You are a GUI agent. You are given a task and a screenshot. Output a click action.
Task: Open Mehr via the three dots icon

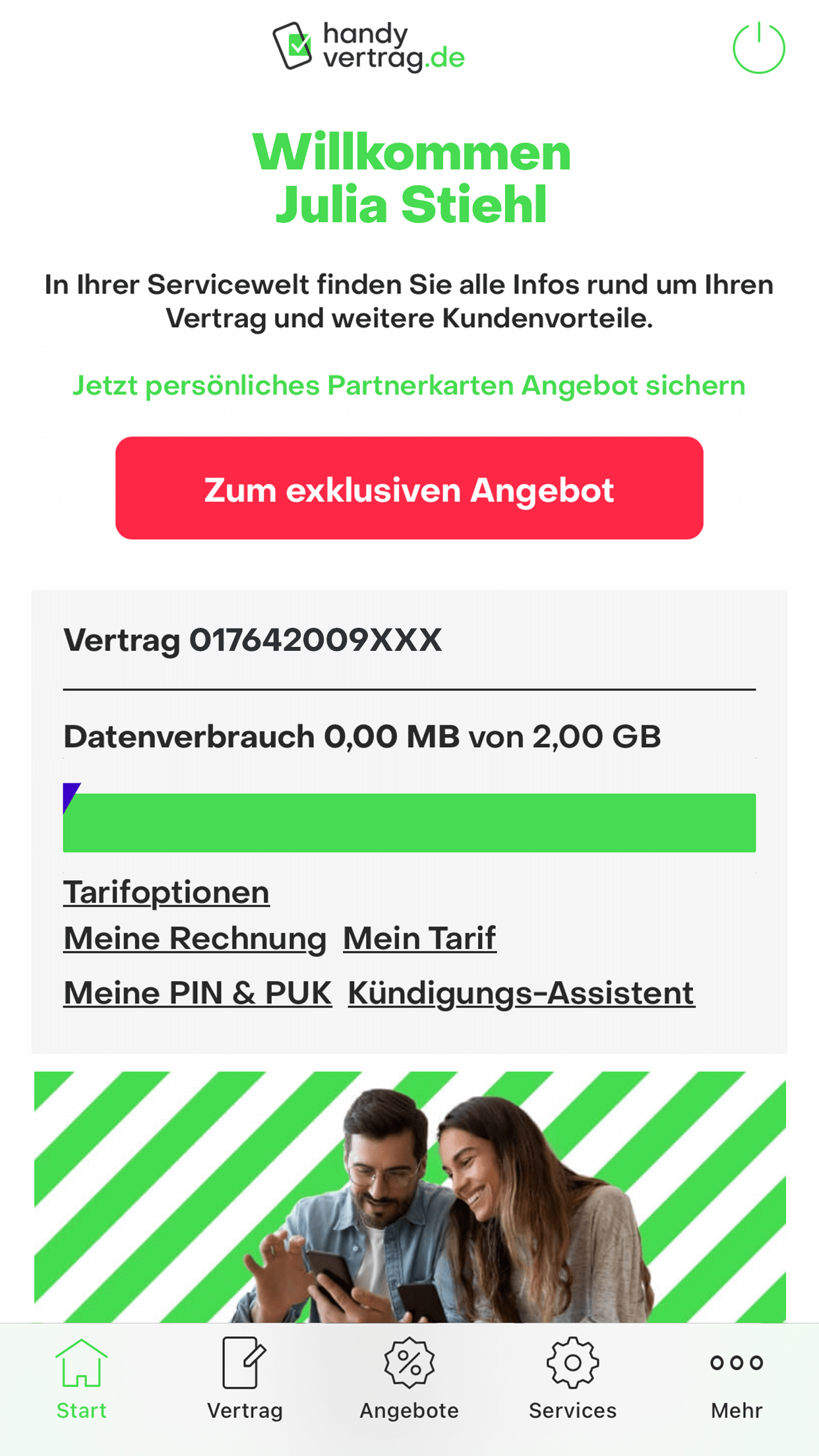[x=737, y=1362]
